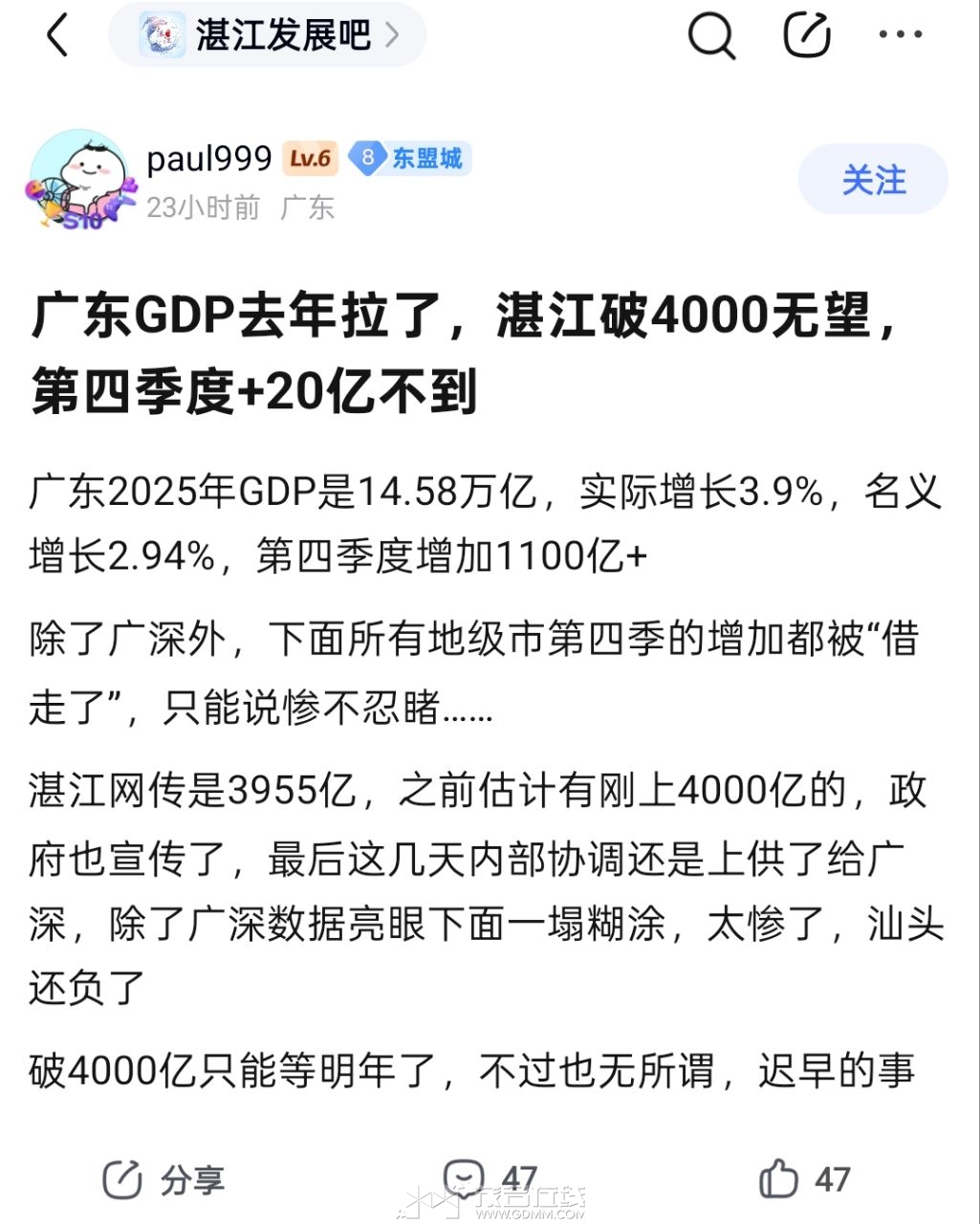Open the comments with 47 replies

[490, 1178]
